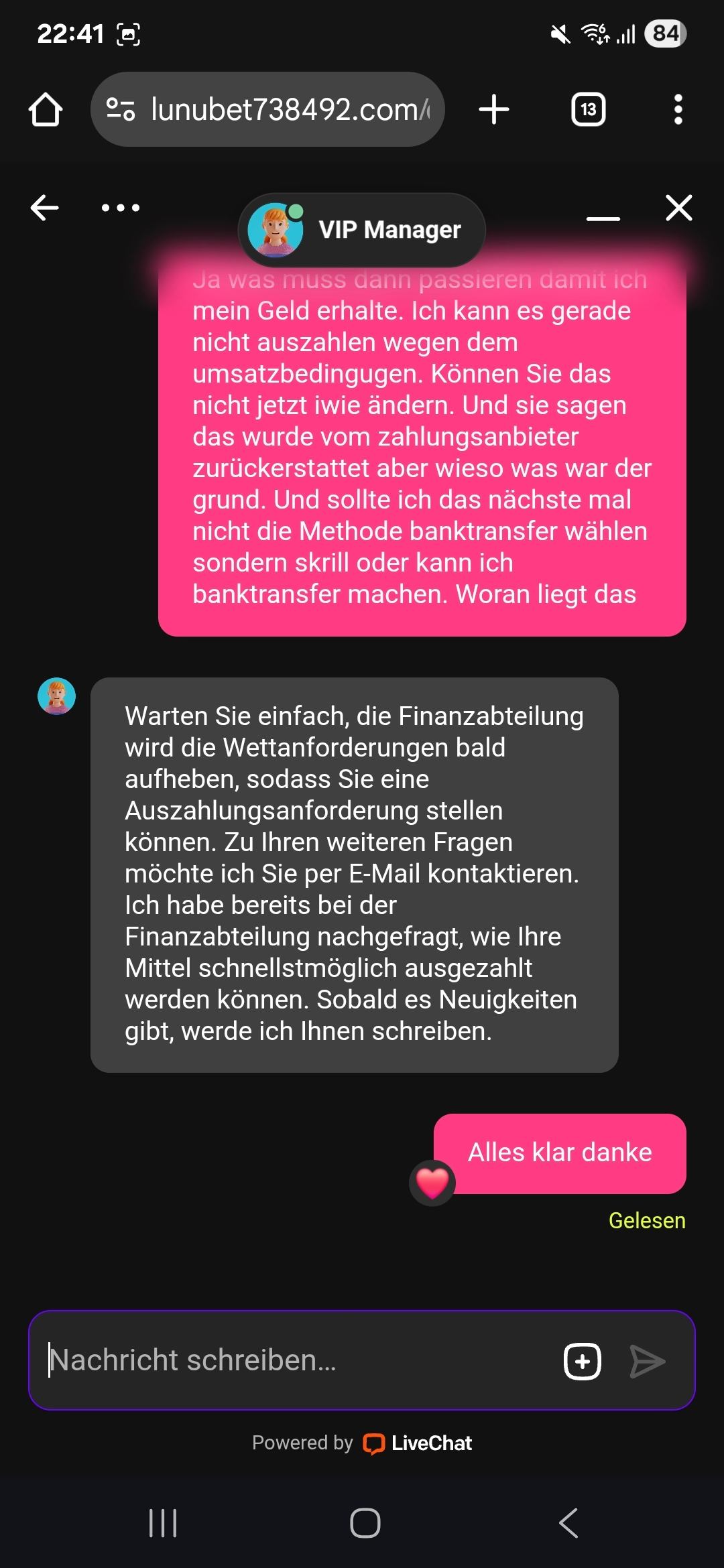
Task: Open a new browser tab
Action: [494, 109]
